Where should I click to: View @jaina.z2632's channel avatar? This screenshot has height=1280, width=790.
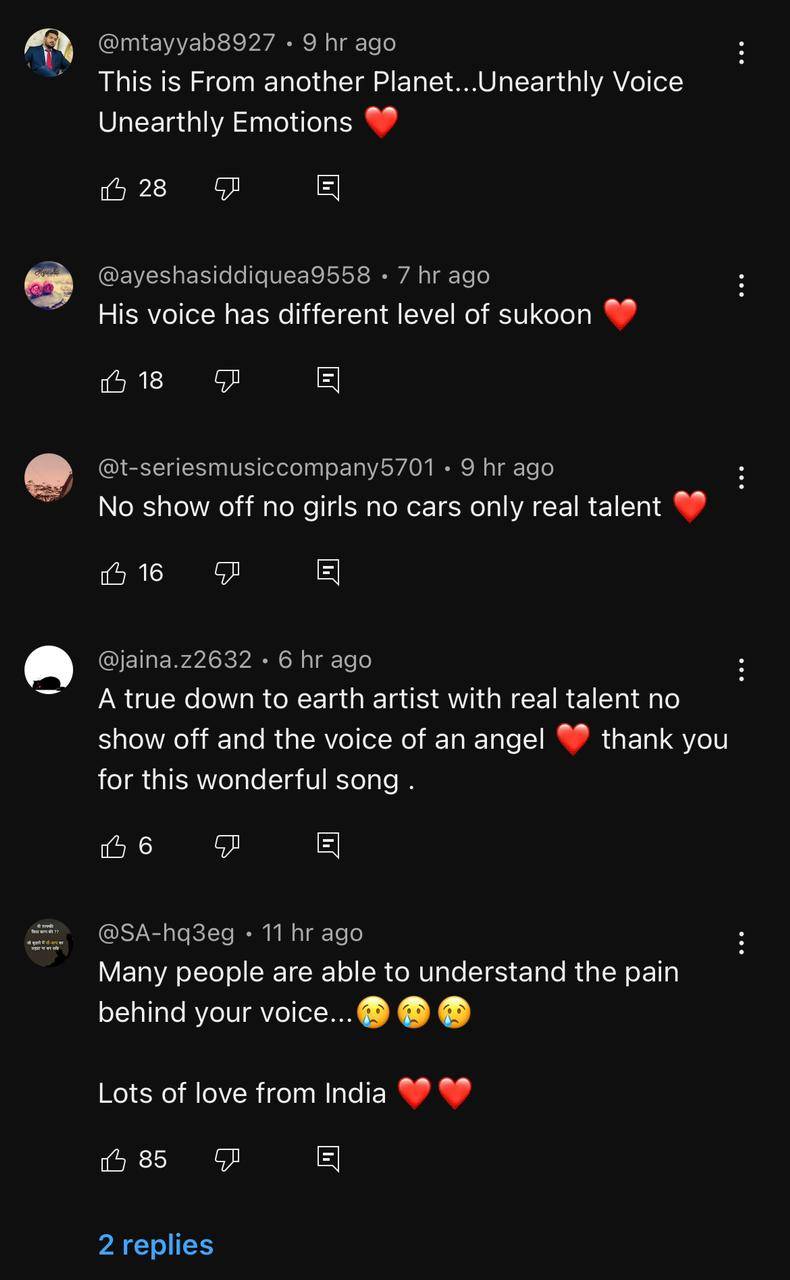(48, 669)
